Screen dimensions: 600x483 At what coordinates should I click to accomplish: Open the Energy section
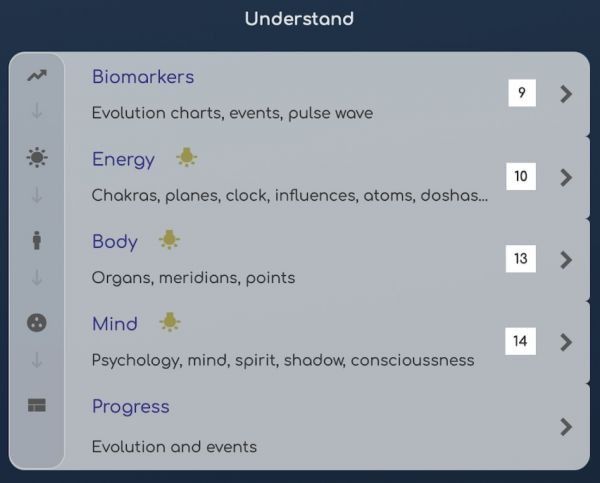point(123,159)
